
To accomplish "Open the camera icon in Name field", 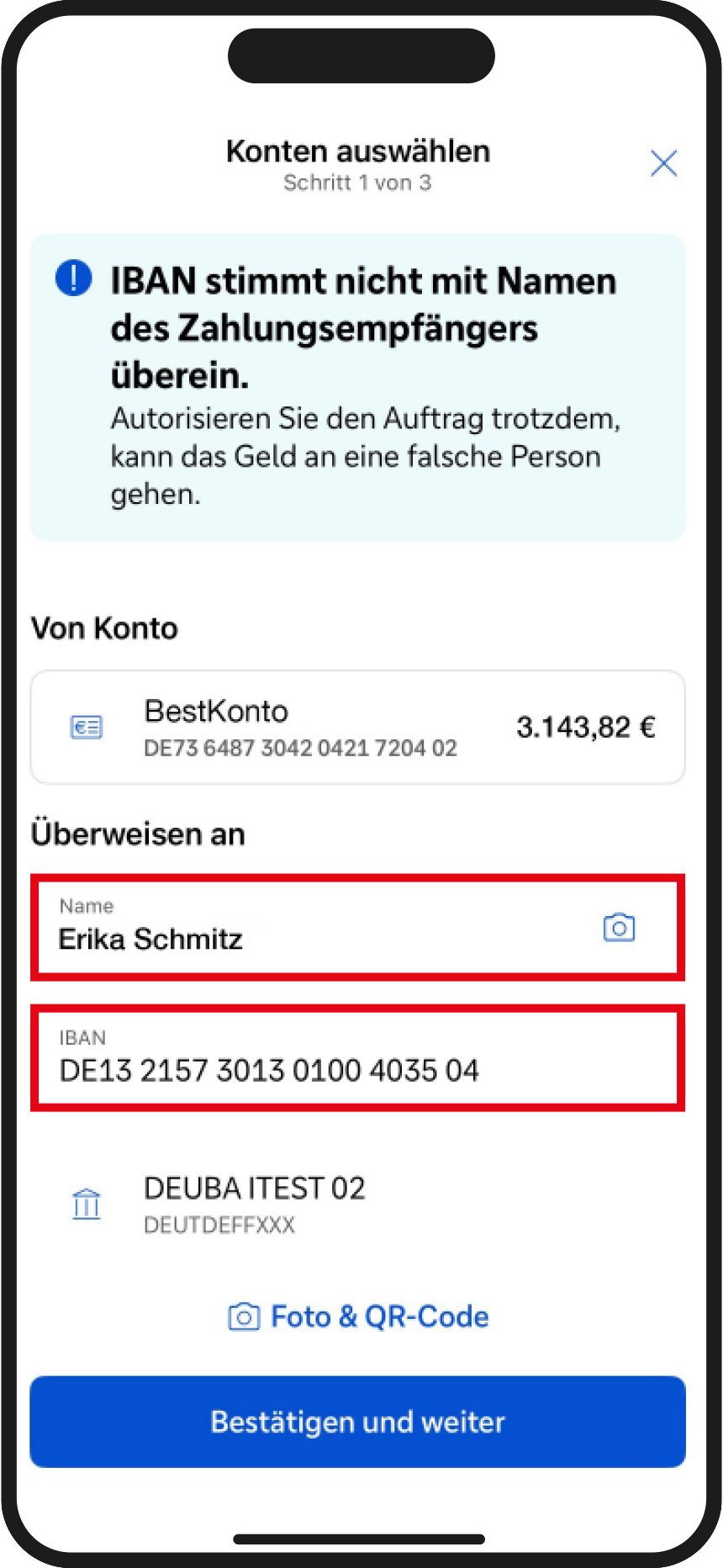I will (619, 927).
